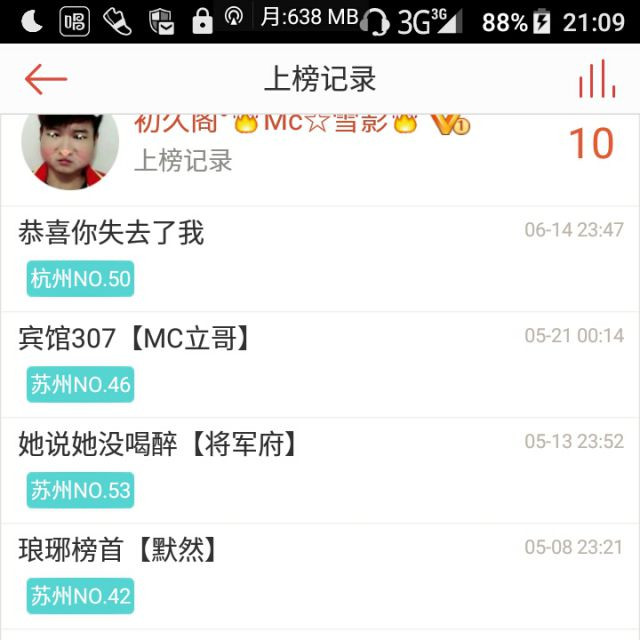The width and height of the screenshot is (640, 640).
Task: Tap the 杭州NO.50 ranking tag
Action: pos(80,279)
